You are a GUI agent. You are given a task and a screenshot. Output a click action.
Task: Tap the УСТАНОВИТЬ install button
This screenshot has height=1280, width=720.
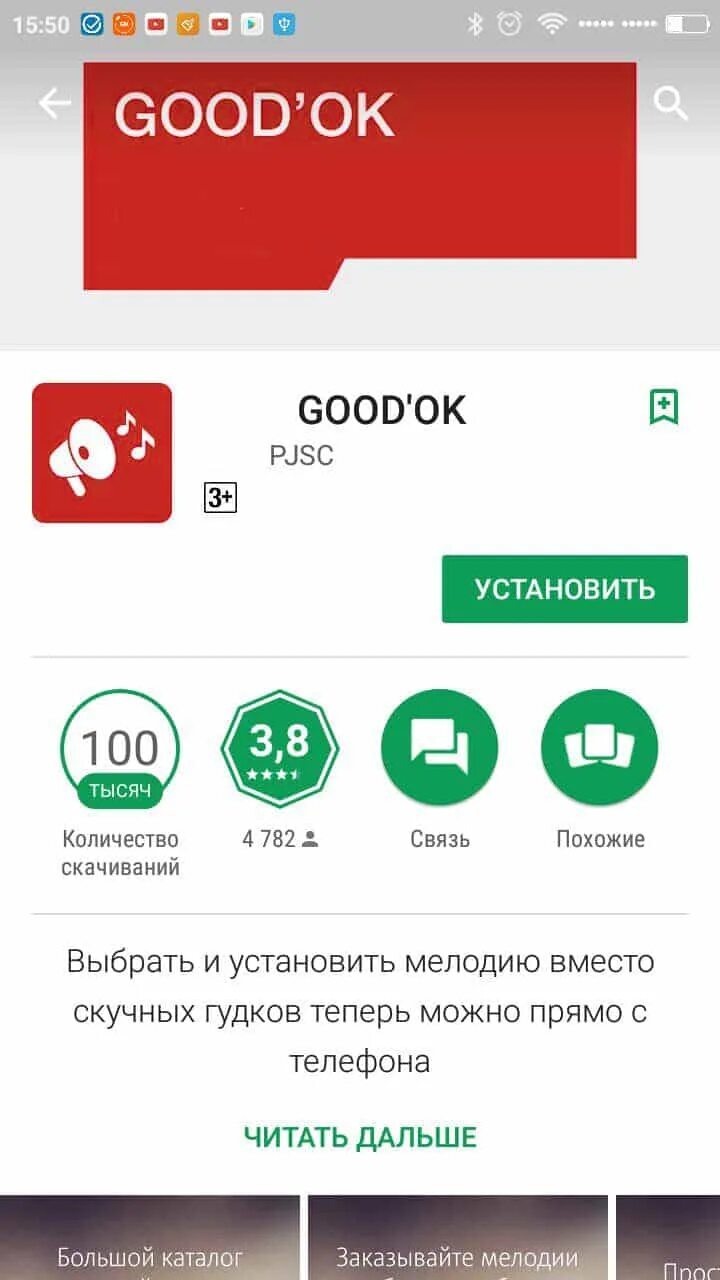tap(564, 589)
